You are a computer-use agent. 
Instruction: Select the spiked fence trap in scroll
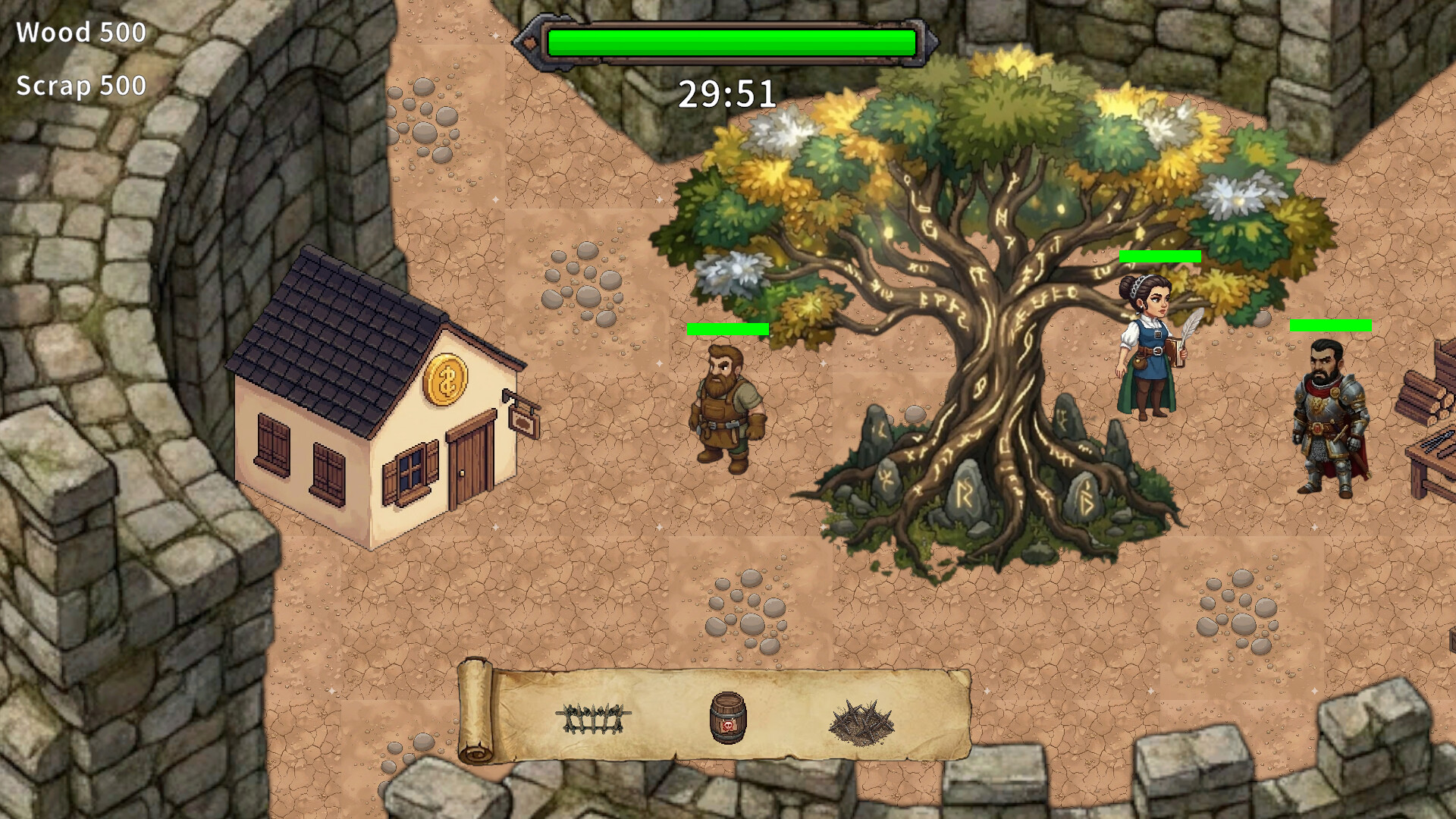click(593, 718)
